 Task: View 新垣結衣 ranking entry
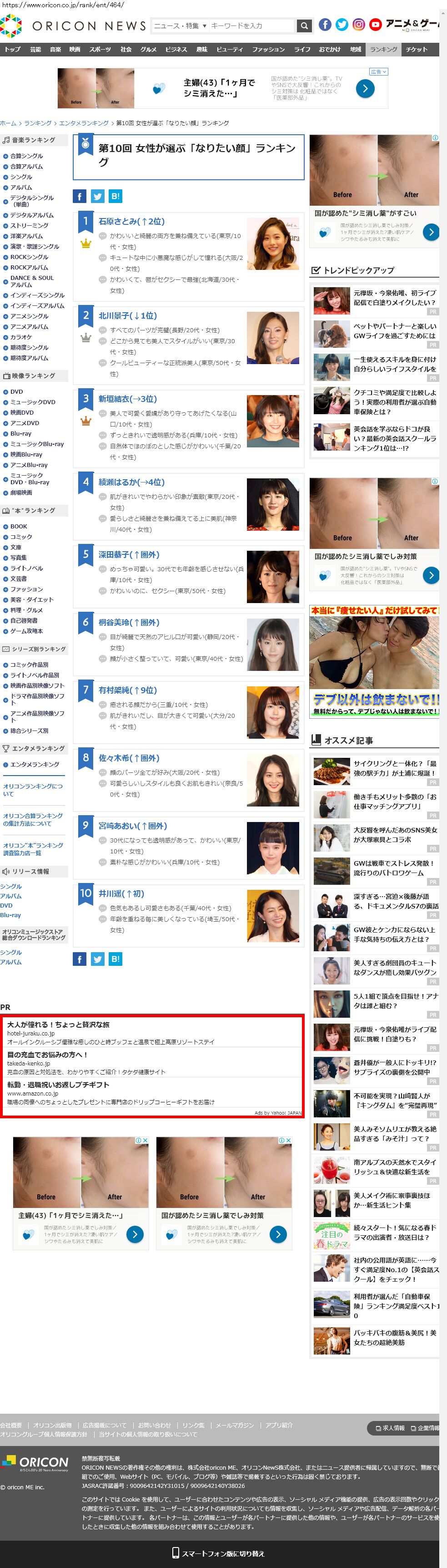(128, 399)
